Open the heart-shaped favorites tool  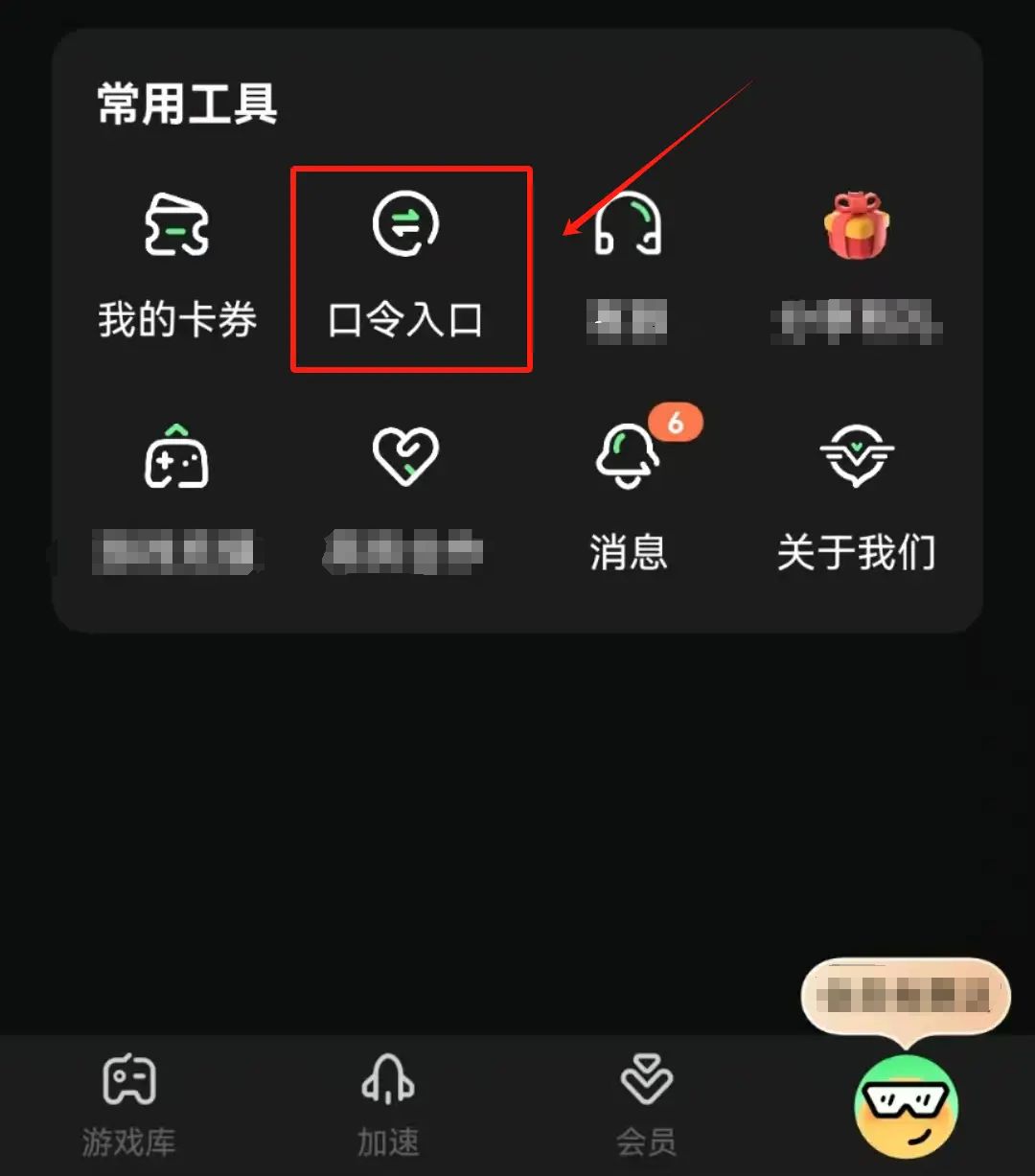406,460
